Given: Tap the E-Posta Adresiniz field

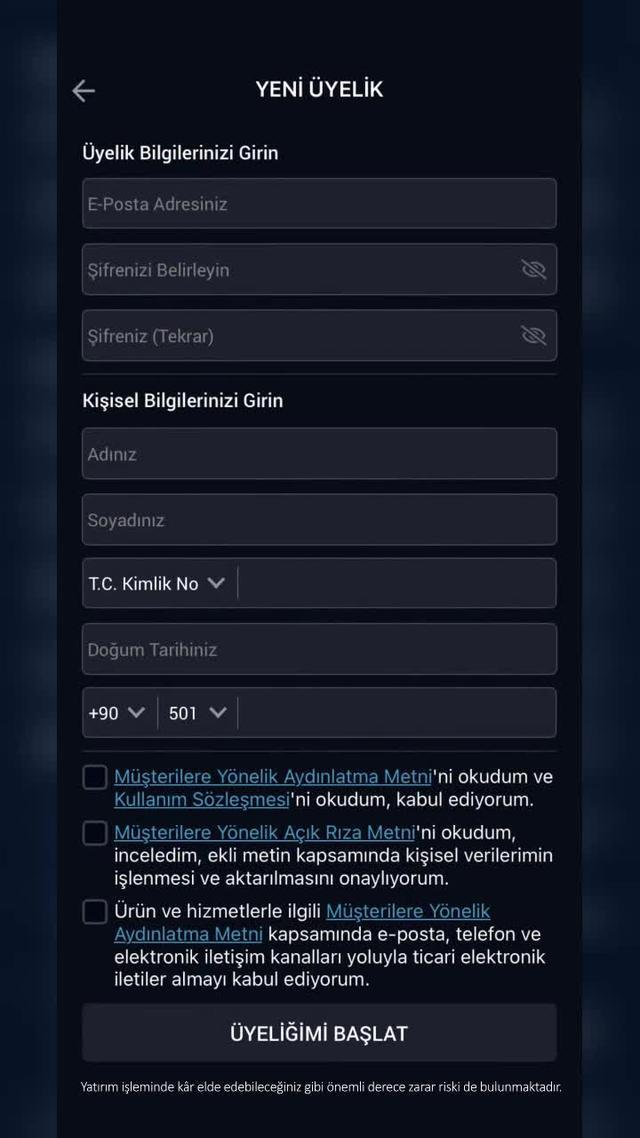Looking at the screenshot, I should click(318, 204).
